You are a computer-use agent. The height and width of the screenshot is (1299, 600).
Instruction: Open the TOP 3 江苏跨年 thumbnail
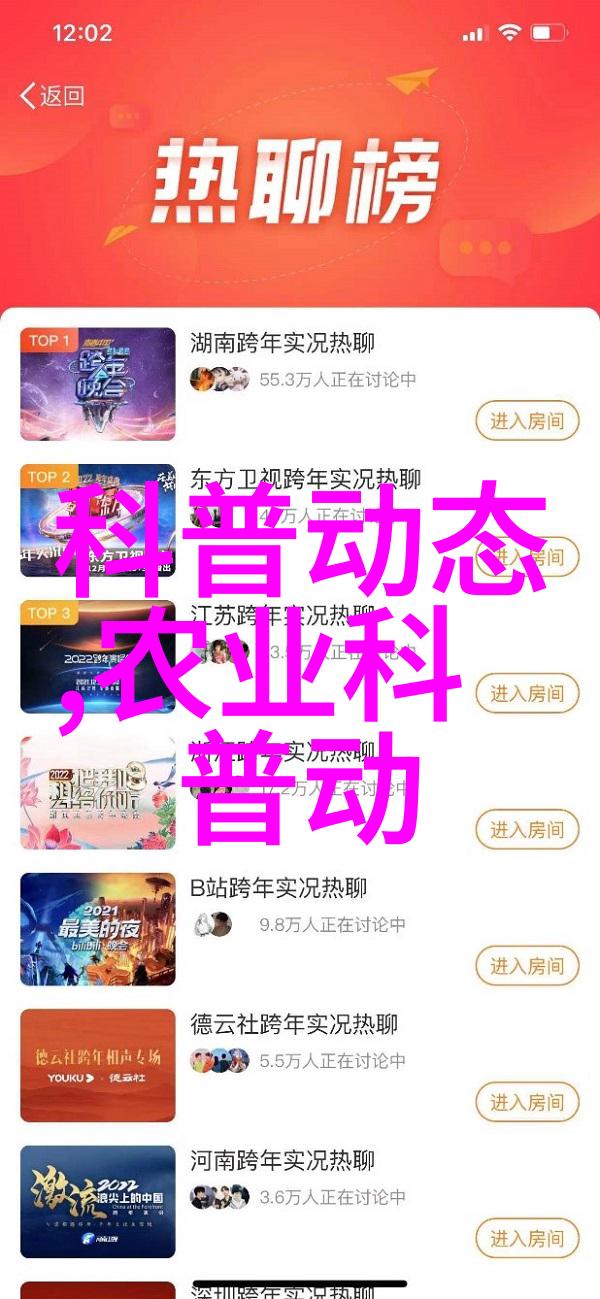pos(98,657)
